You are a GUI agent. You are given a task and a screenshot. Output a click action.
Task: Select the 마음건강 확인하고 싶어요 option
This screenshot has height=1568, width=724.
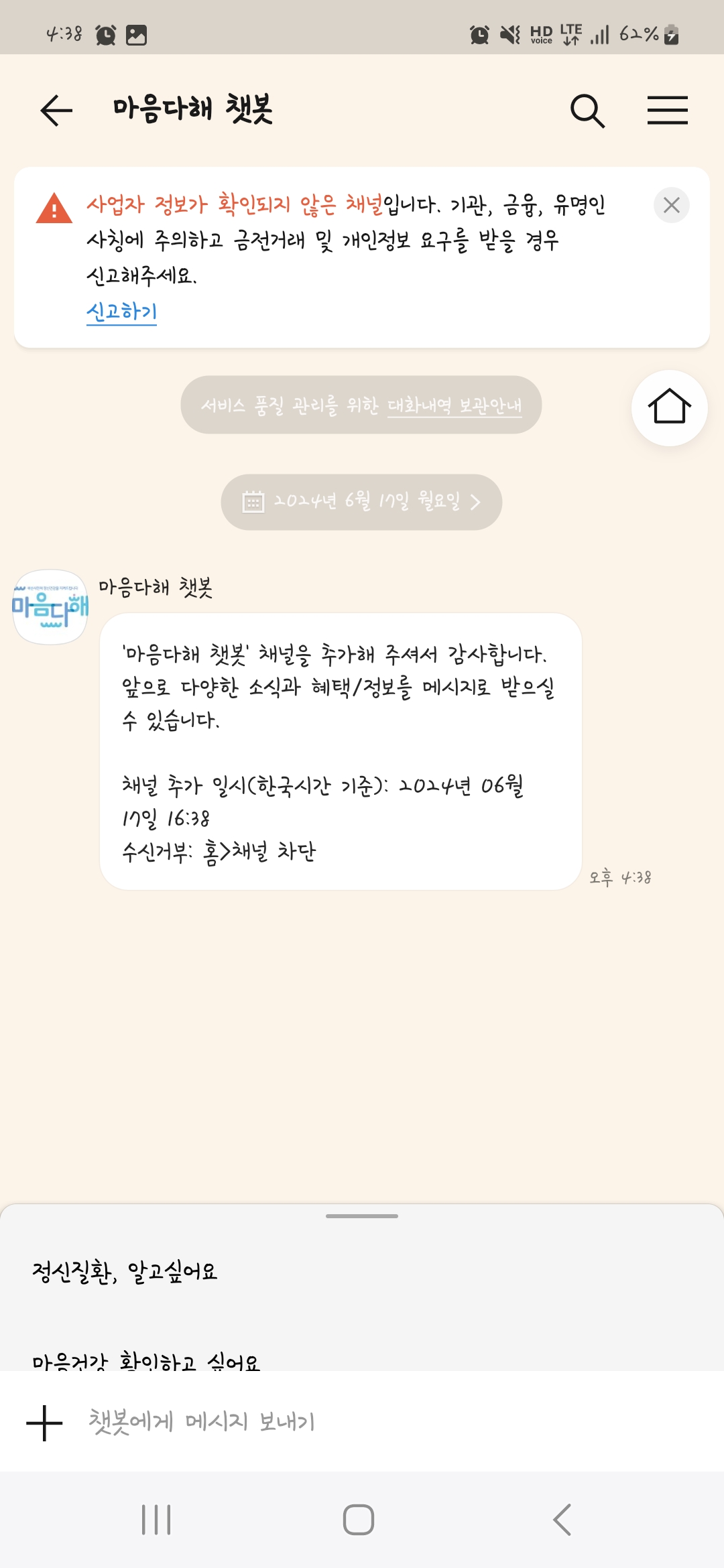point(146,1360)
